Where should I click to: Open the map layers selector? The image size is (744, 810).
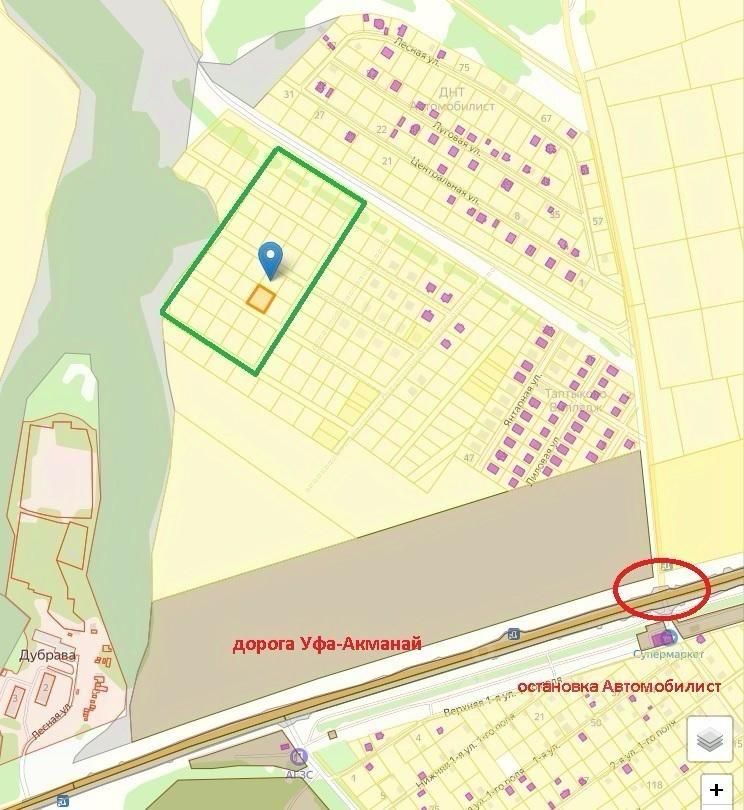coord(710,740)
